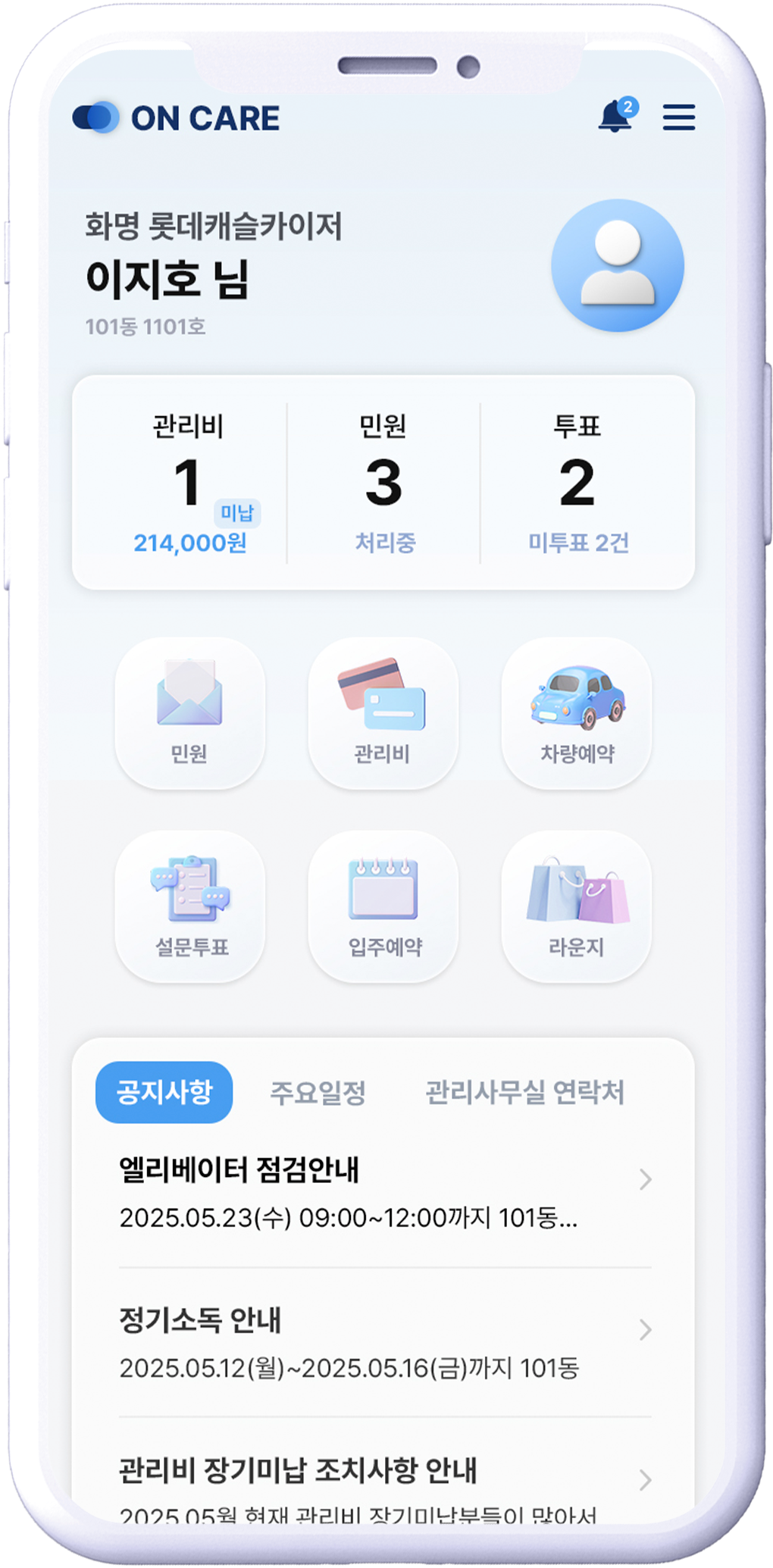Open the 정기소독 안내 notice
Screen dimensions: 773x1568
[x=384, y=1343]
